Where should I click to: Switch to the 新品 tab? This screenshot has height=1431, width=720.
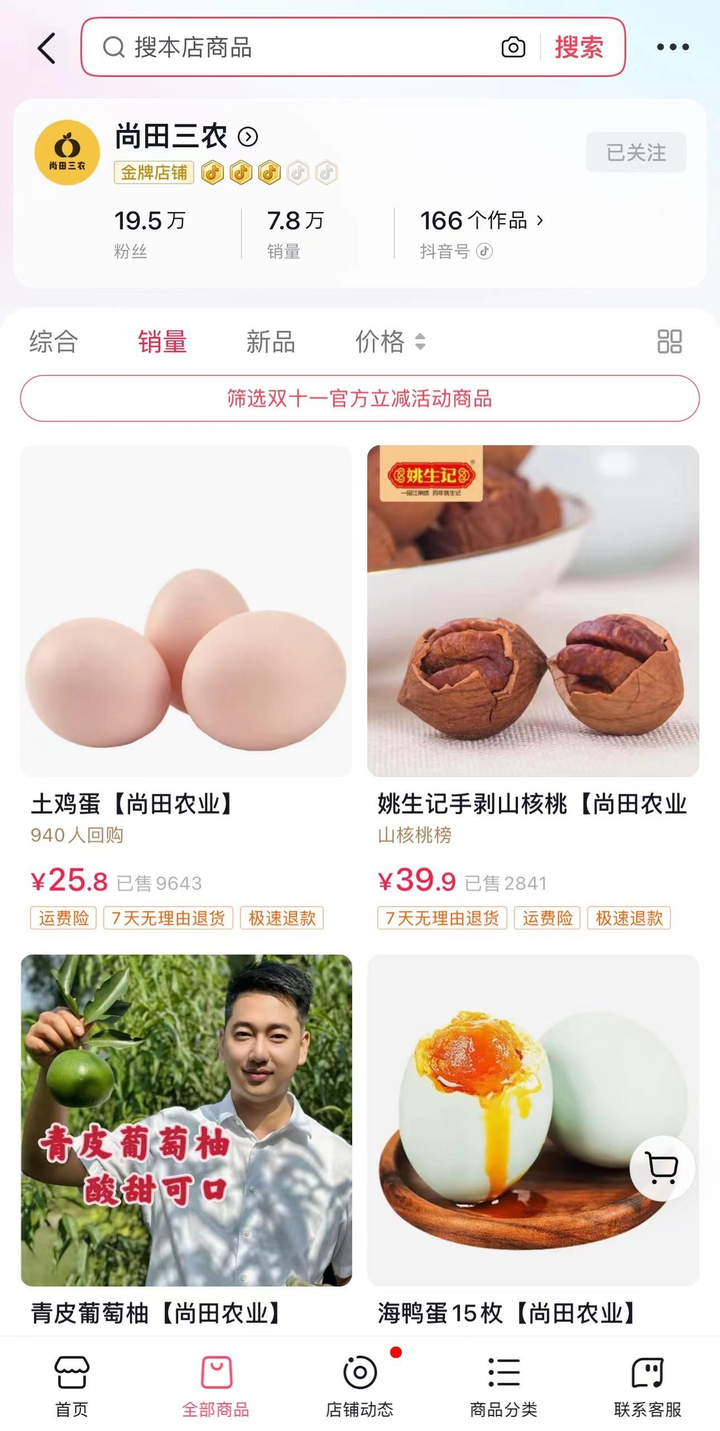[270, 342]
